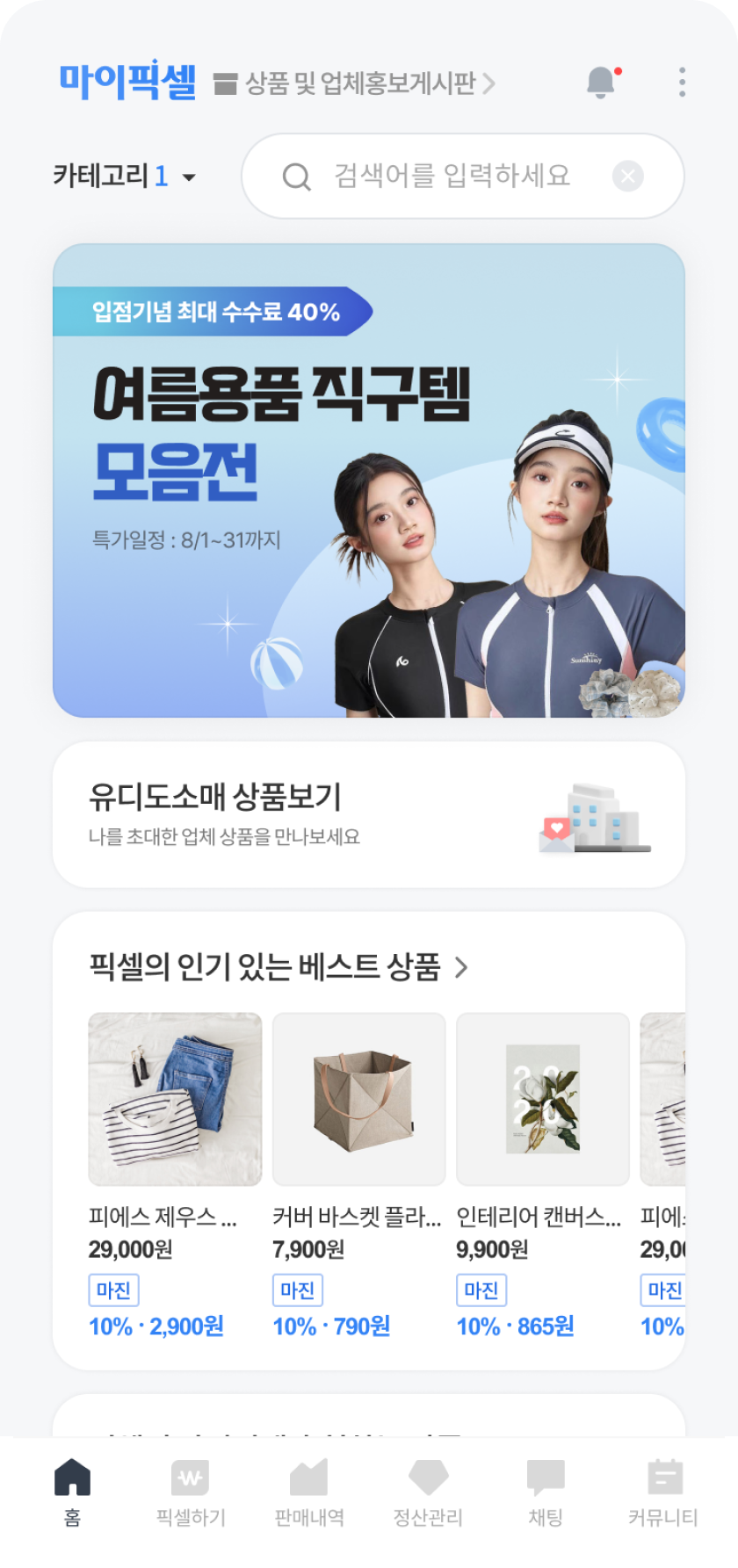Switch to the 홈 tab
The height and width of the screenshot is (1568, 738).
pyautogui.click(x=72, y=1492)
